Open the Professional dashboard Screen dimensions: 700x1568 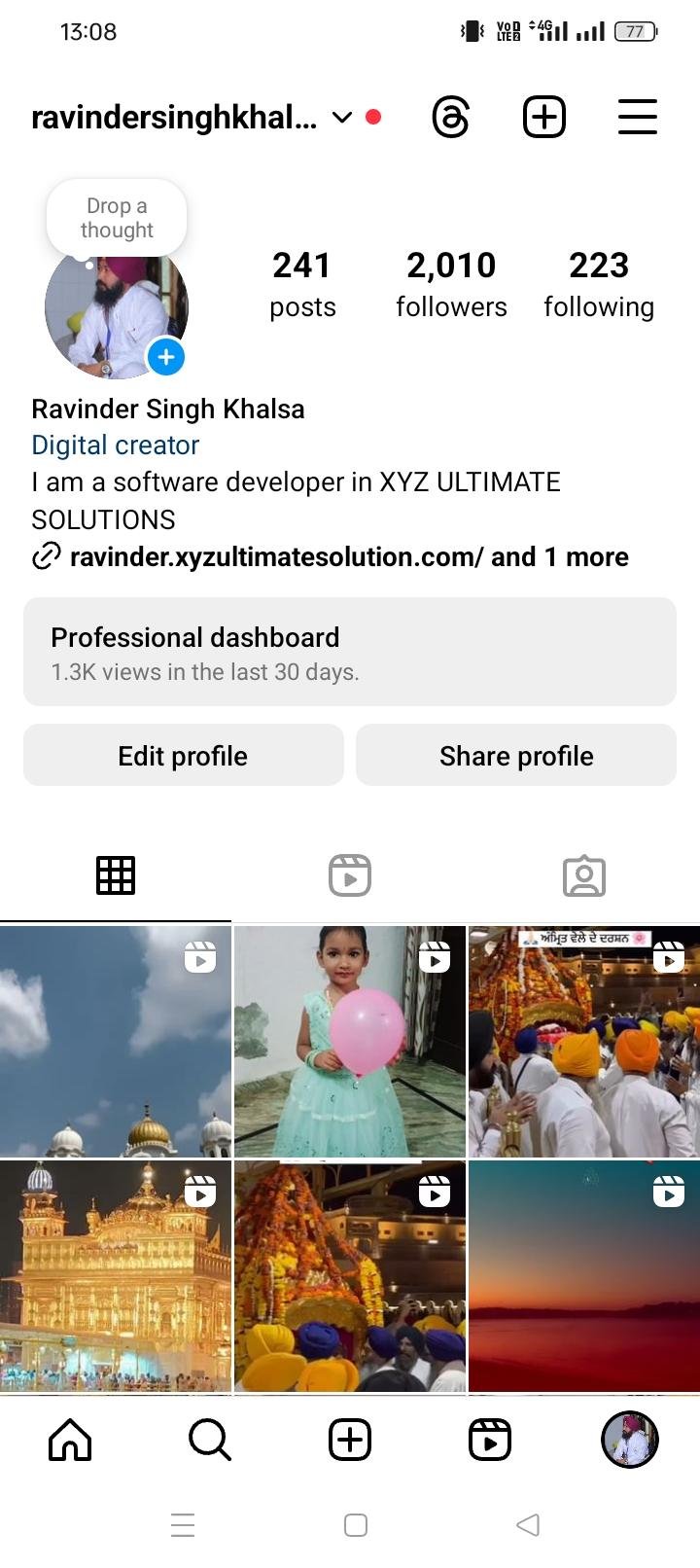pyautogui.click(x=350, y=652)
